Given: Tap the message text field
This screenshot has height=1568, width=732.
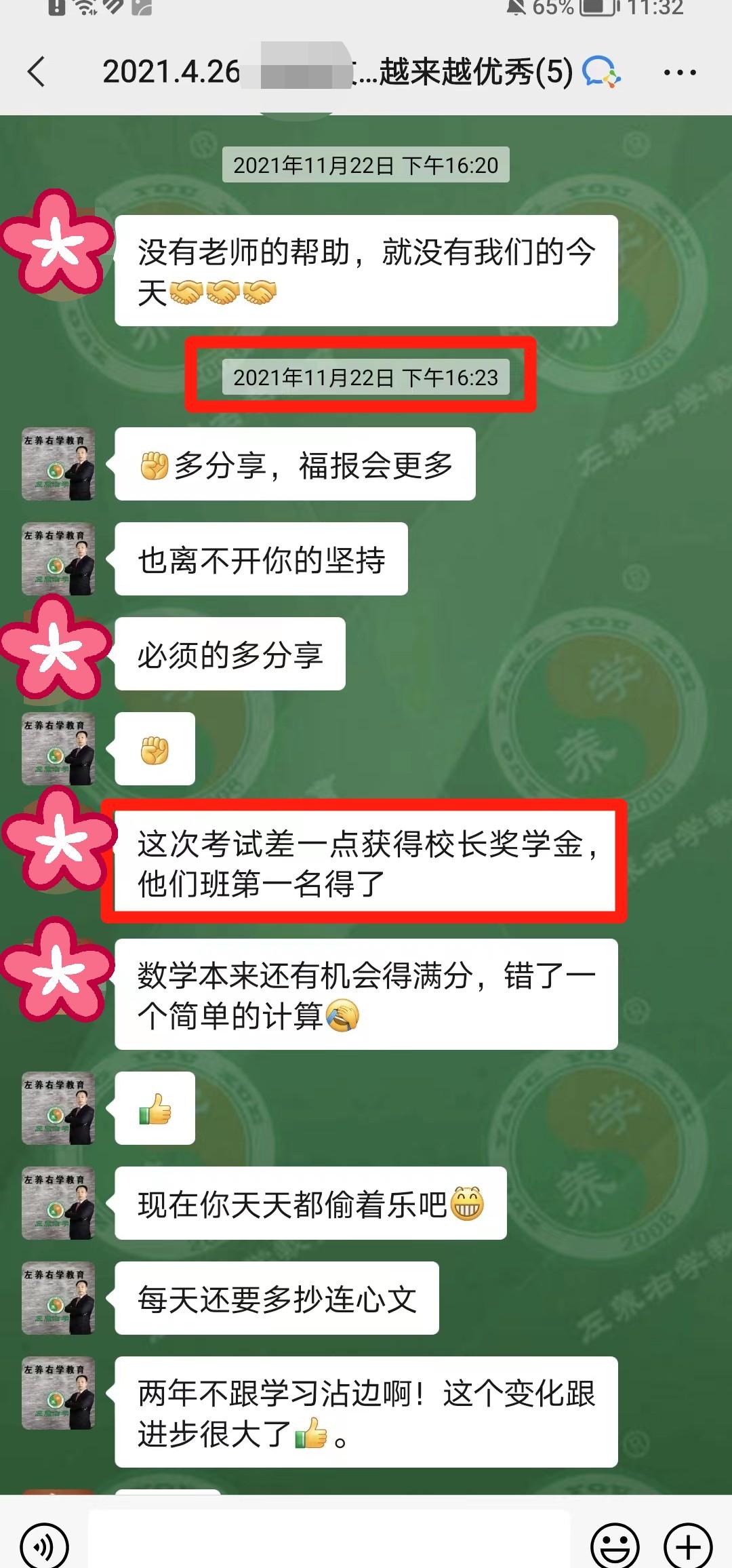Looking at the screenshot, I should pos(329,1540).
